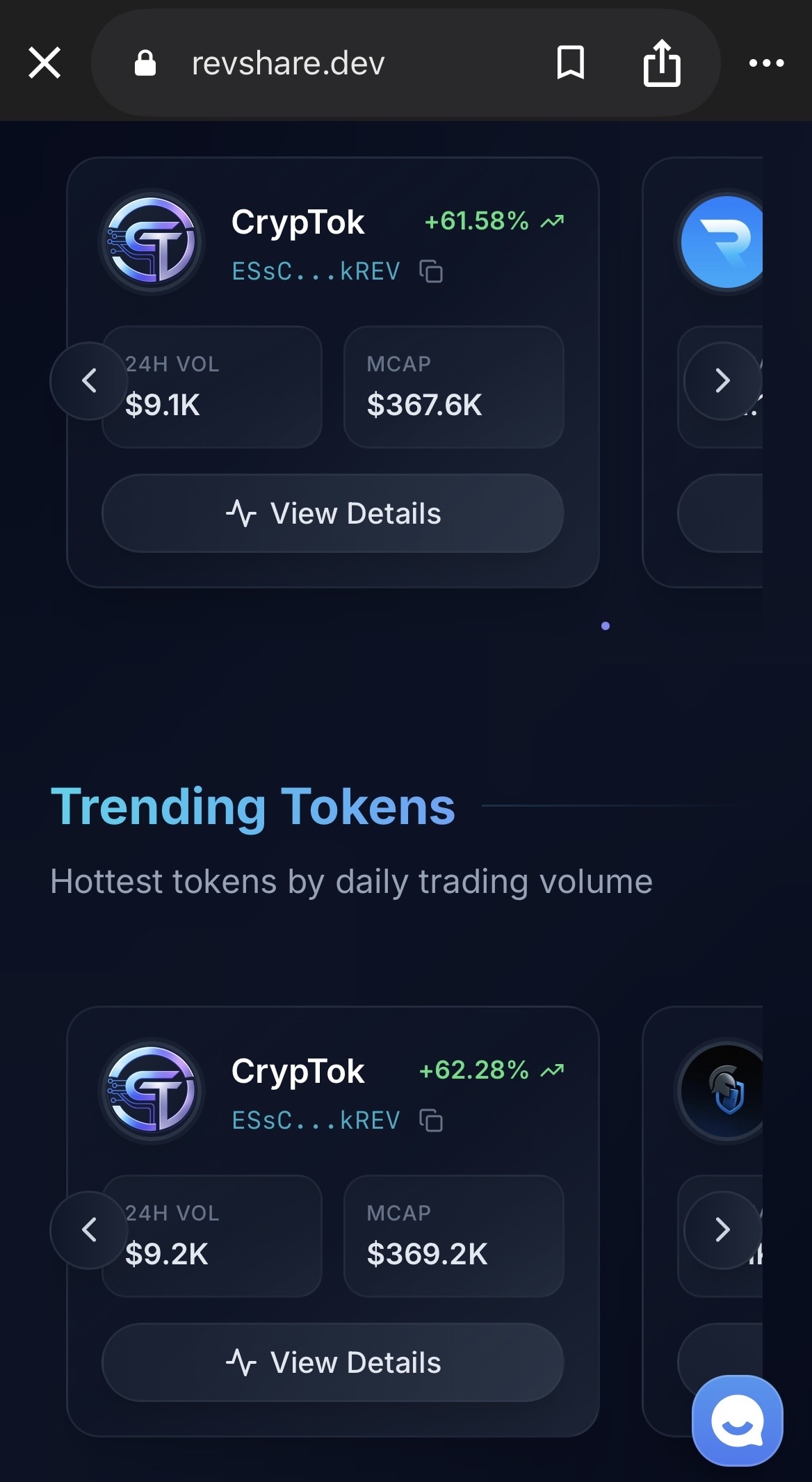Show next Trending Tokens card
The image size is (812, 1482).
(722, 1230)
